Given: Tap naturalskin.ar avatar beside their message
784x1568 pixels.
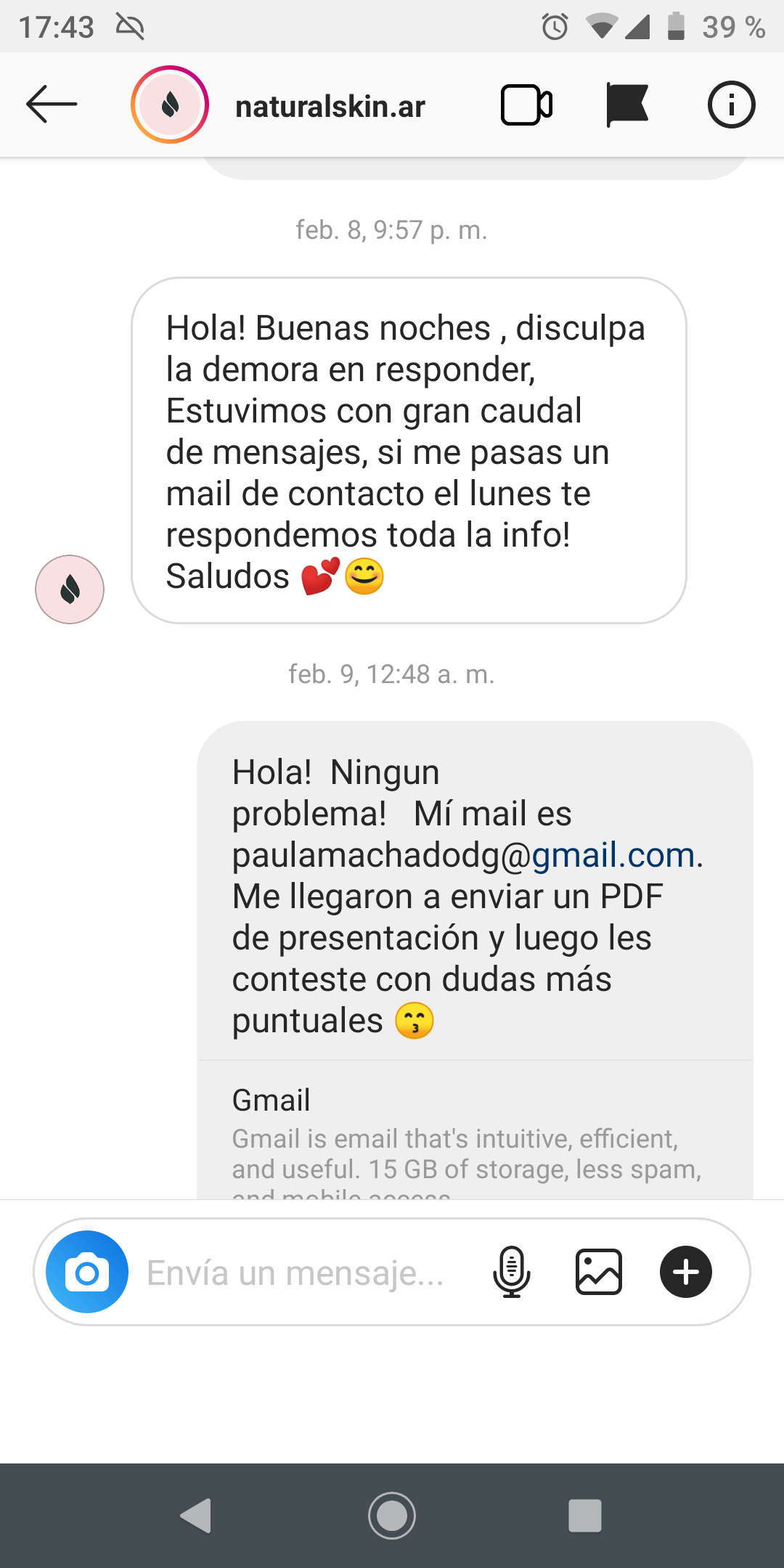Looking at the screenshot, I should [70, 589].
